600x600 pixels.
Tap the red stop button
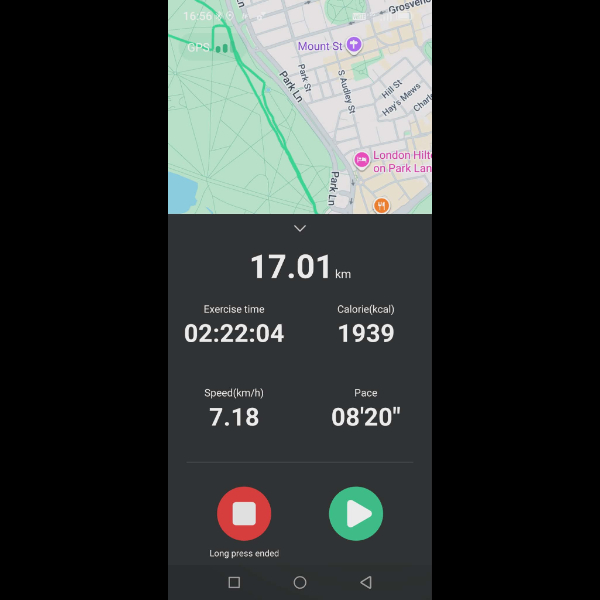pos(244,514)
